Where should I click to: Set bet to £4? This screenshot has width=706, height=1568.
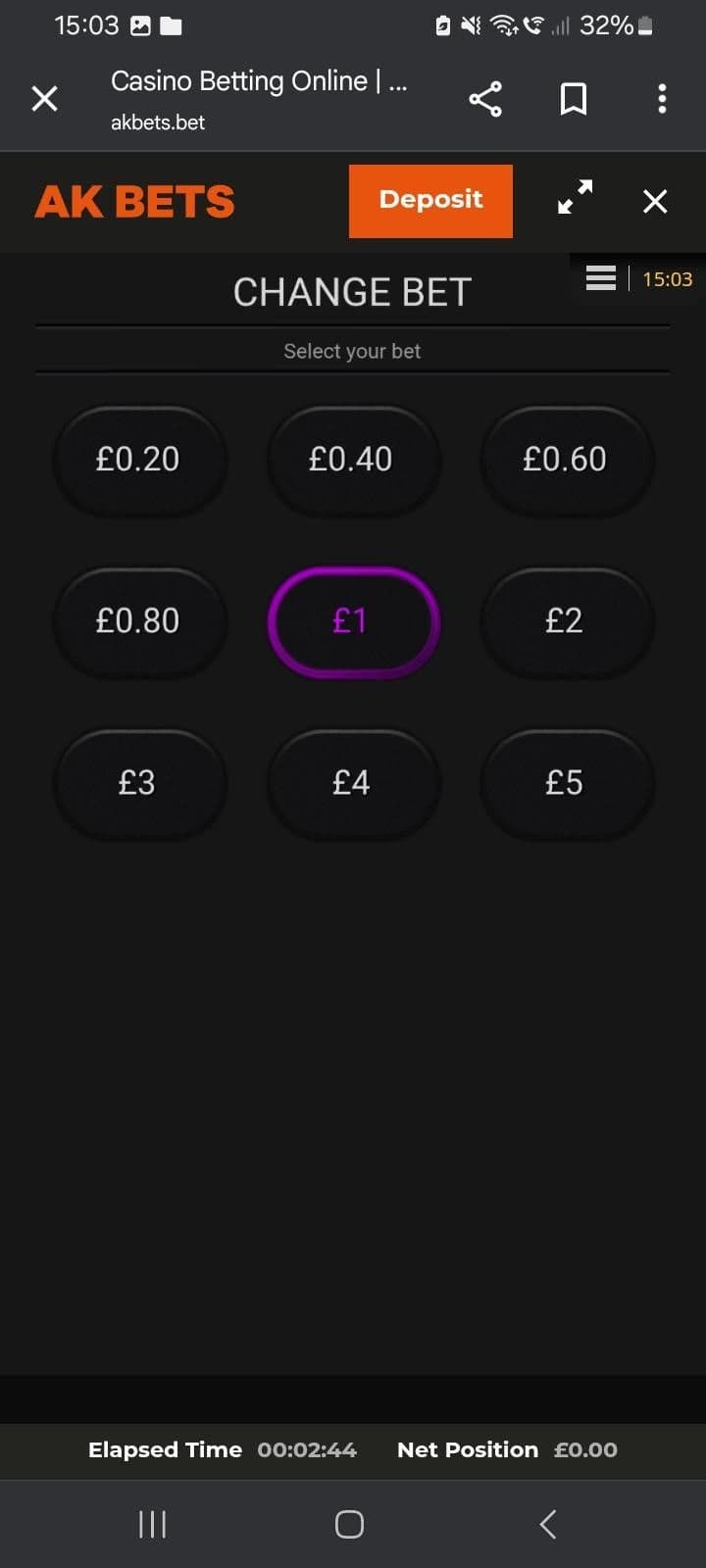tap(351, 783)
